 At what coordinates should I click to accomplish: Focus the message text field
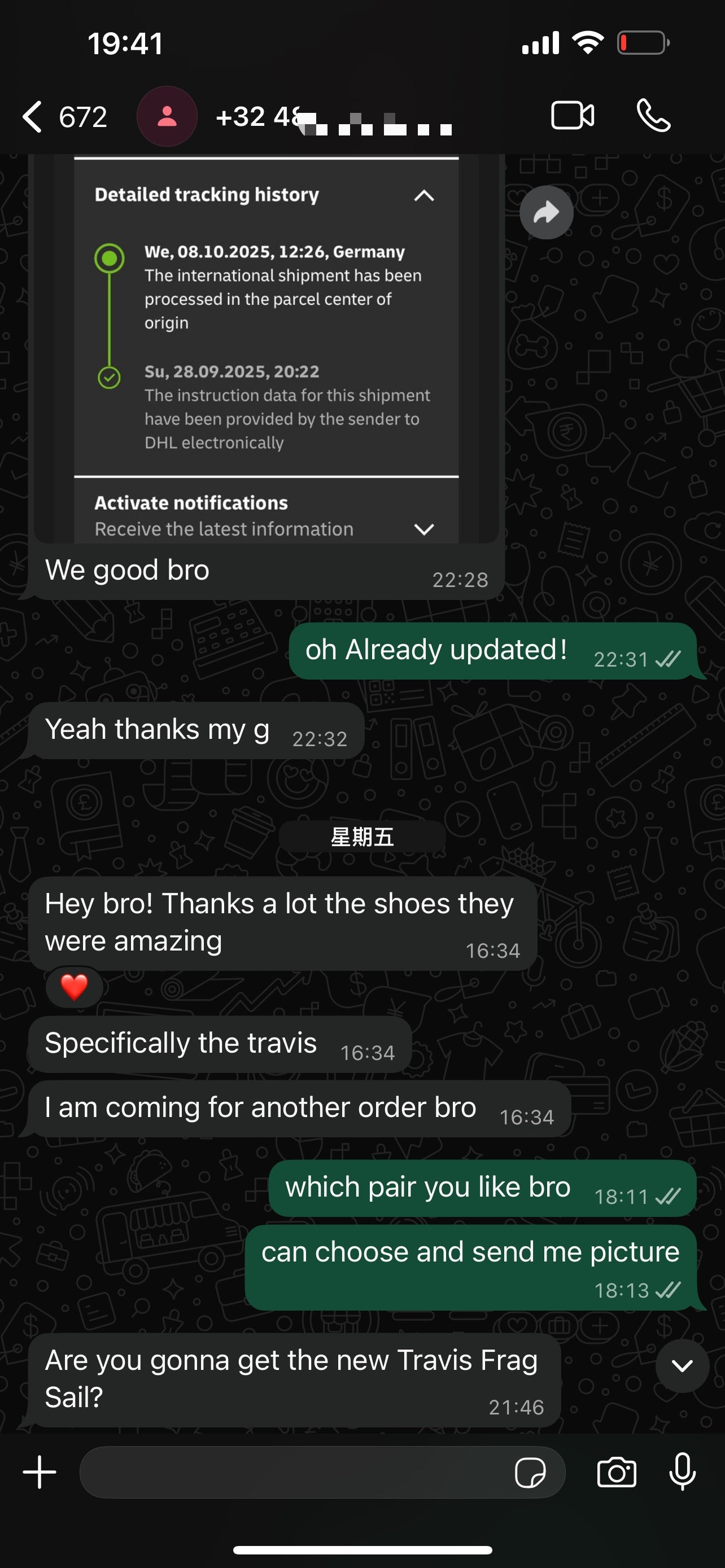click(x=292, y=1473)
